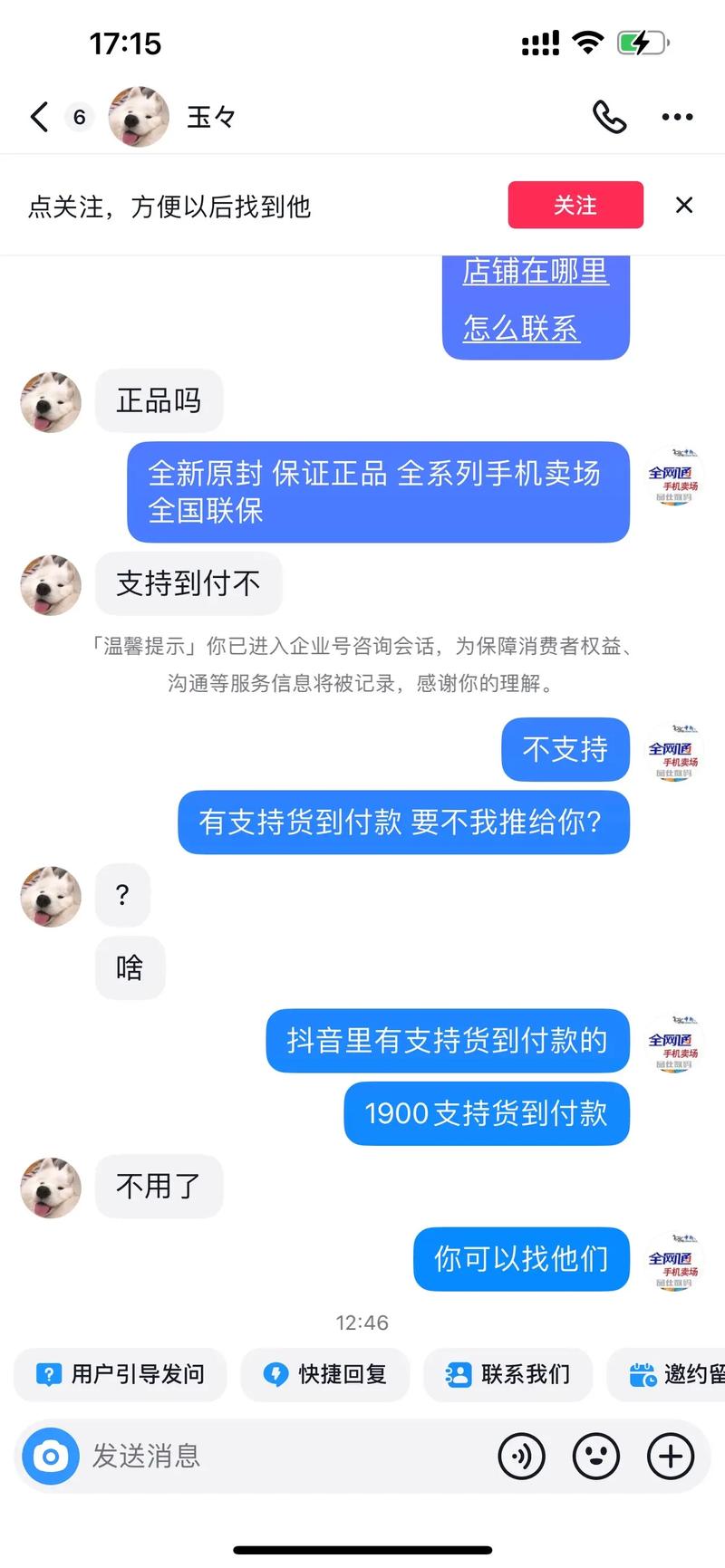Image resolution: width=725 pixels, height=1568 pixels.
Task: Open 玉々's profile from the header avatar
Action: (x=139, y=117)
